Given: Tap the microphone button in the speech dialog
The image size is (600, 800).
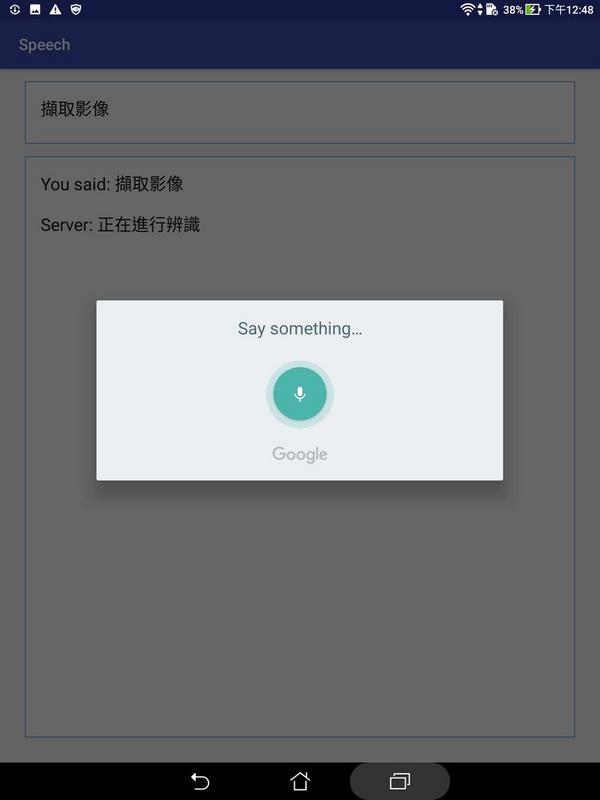Looking at the screenshot, I should [x=300, y=394].
